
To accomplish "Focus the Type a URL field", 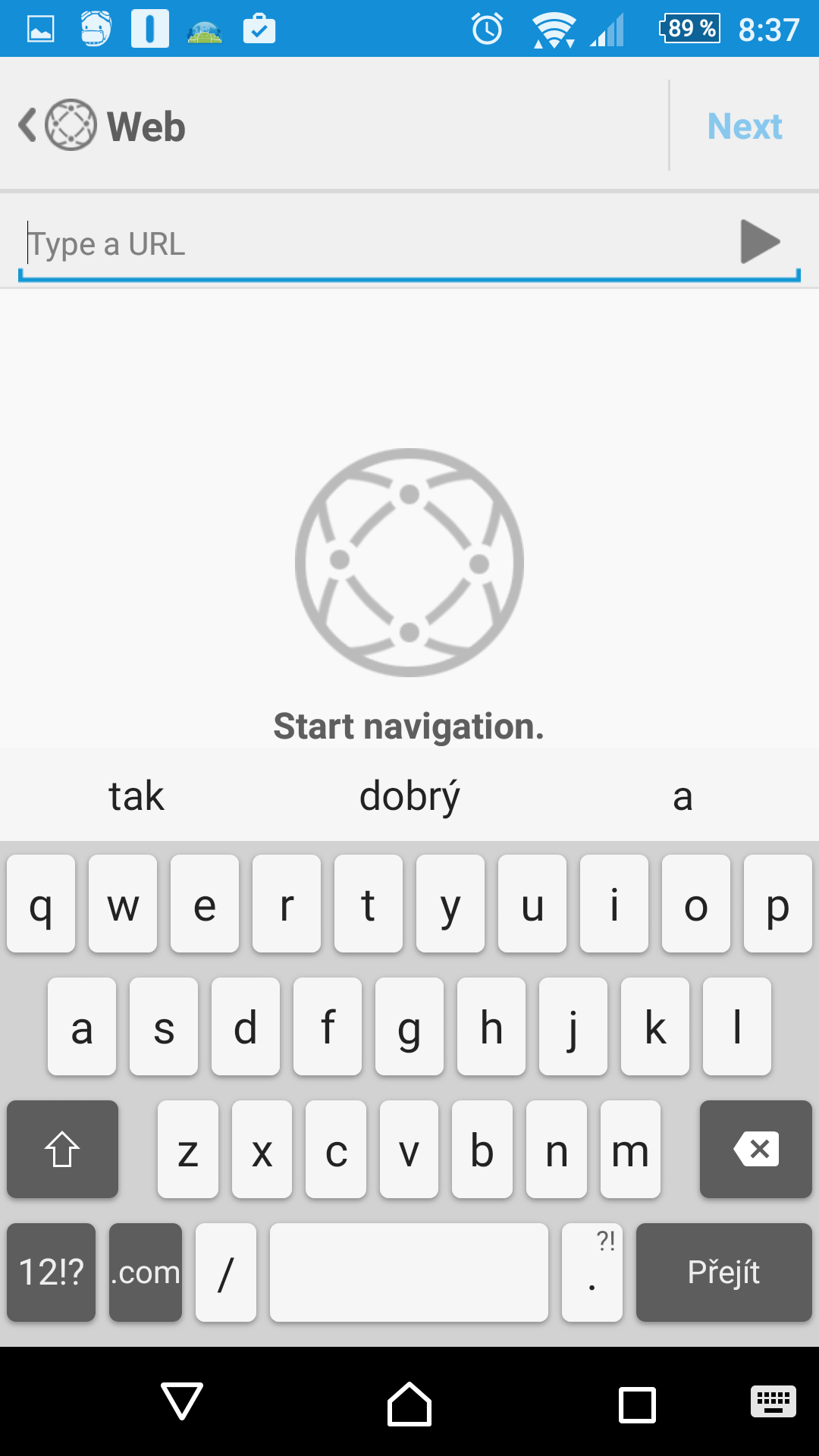I will coord(375,244).
